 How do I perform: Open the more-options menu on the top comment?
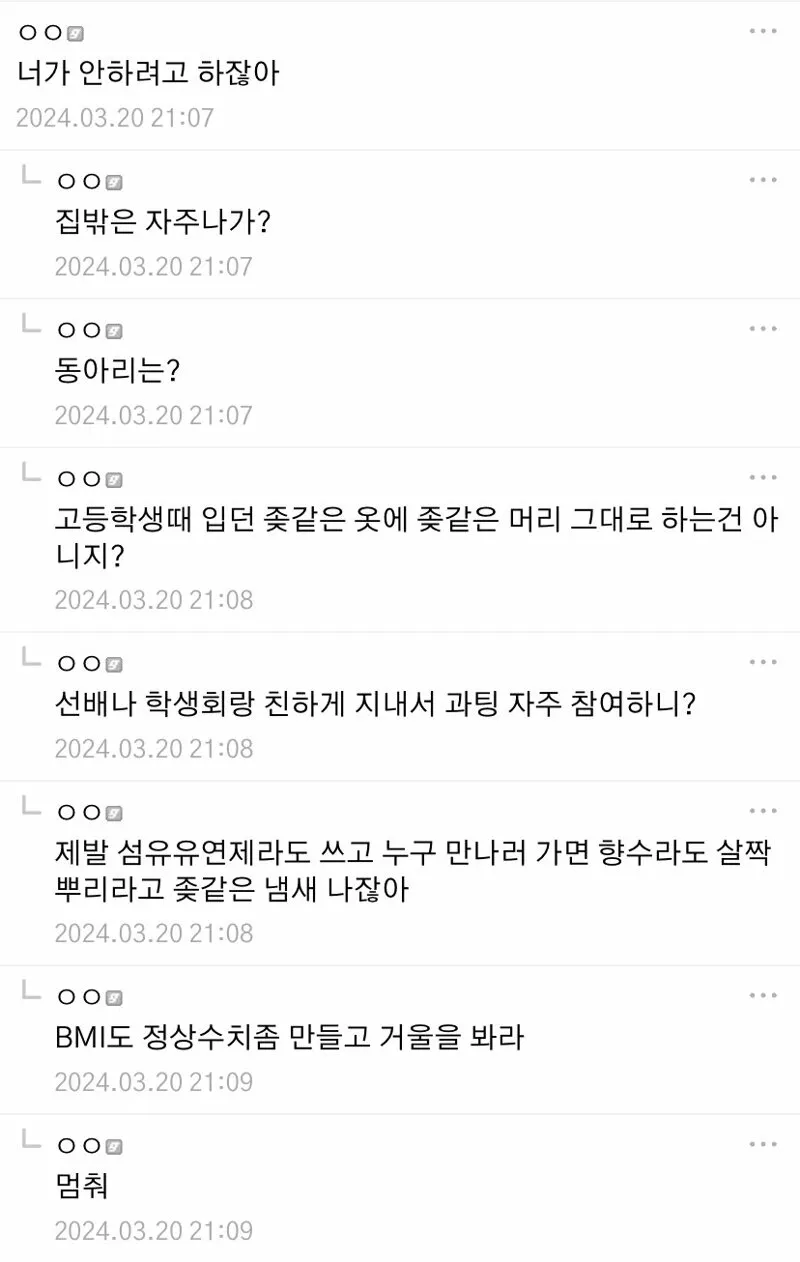(x=764, y=30)
